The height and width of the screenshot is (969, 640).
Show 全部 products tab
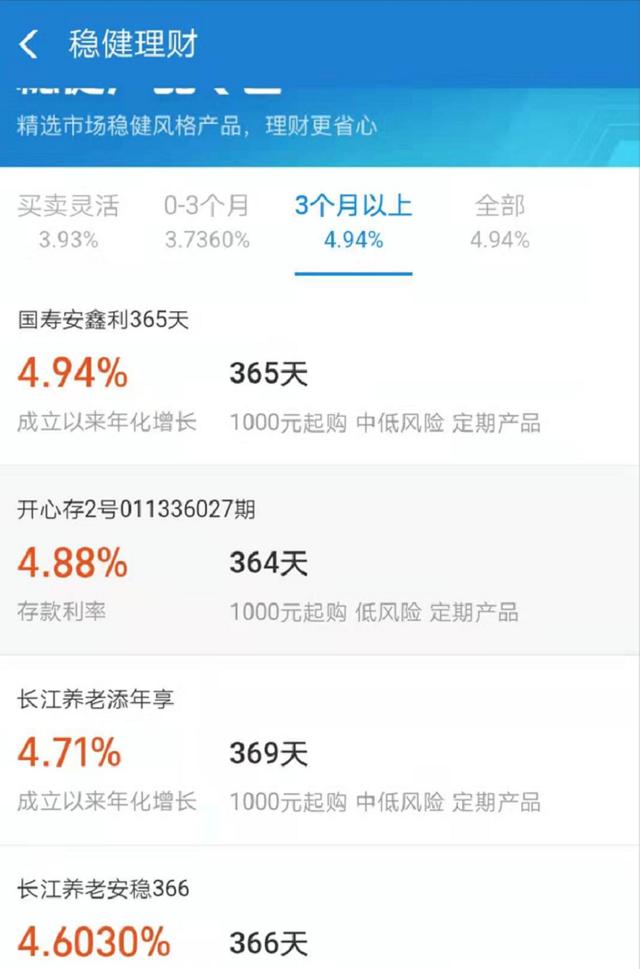(499, 221)
